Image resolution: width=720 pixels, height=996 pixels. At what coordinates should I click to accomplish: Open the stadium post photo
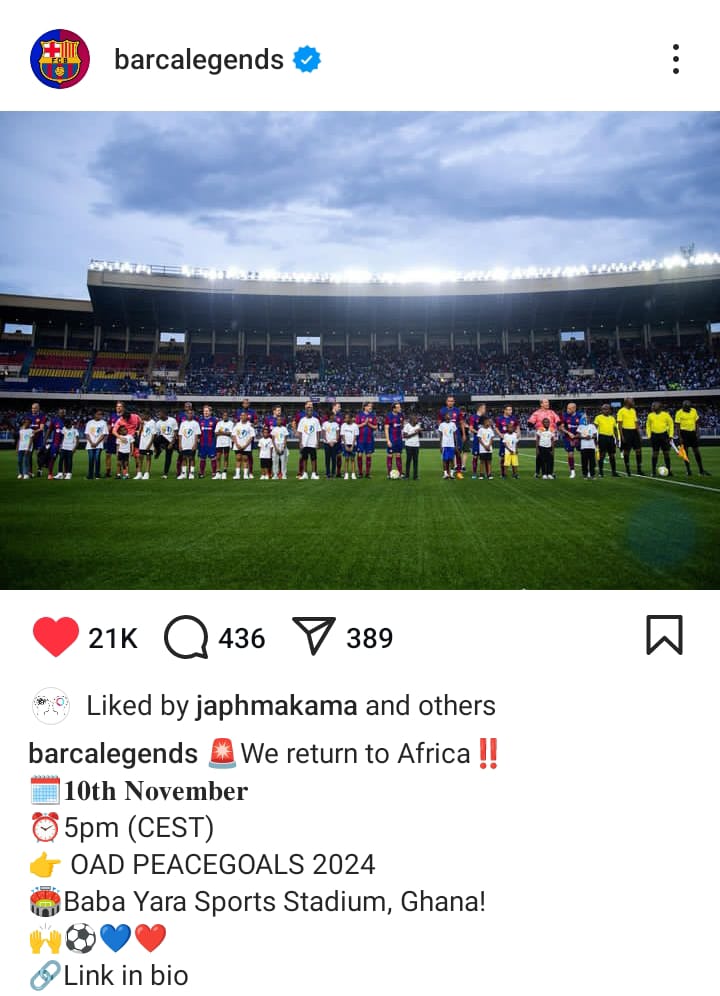[x=360, y=350]
